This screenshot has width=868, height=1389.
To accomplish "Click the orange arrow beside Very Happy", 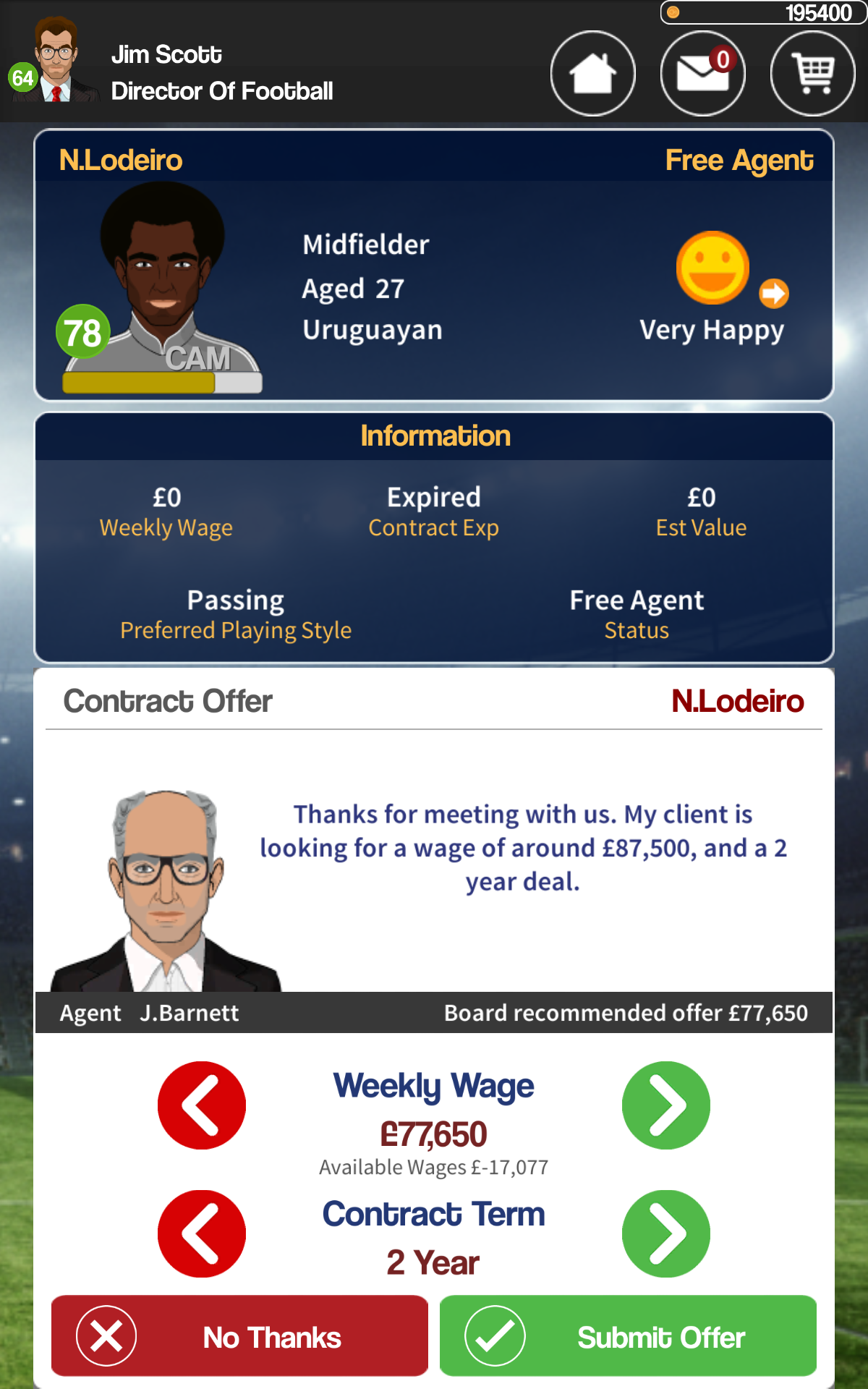I will coord(773,294).
